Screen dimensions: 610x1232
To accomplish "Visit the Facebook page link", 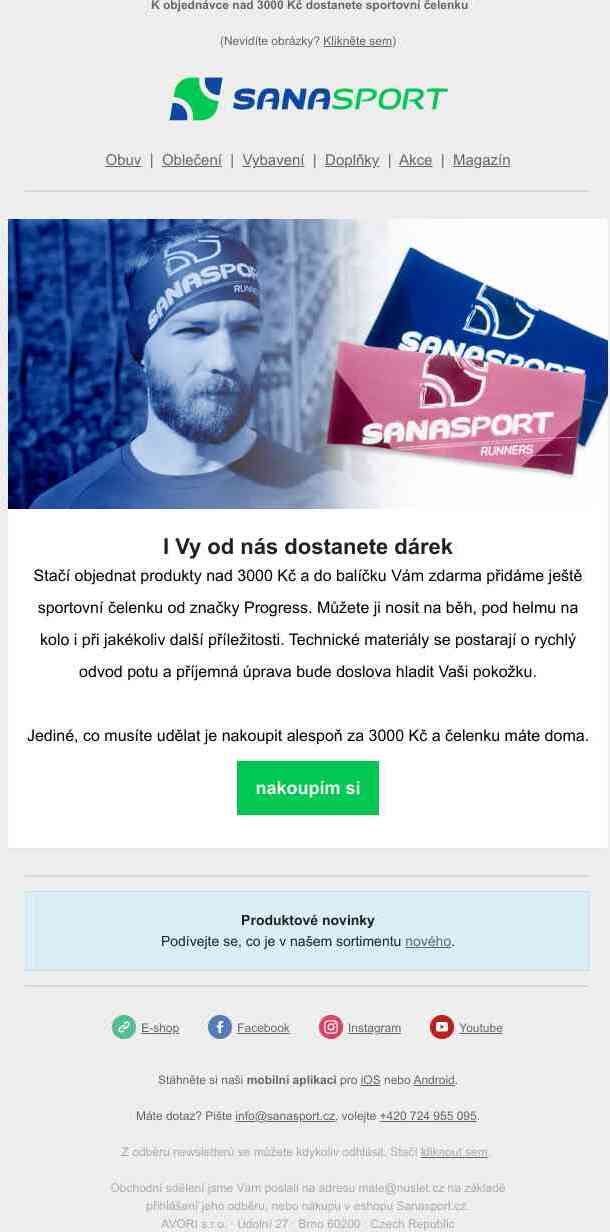I will pyautogui.click(x=263, y=1028).
